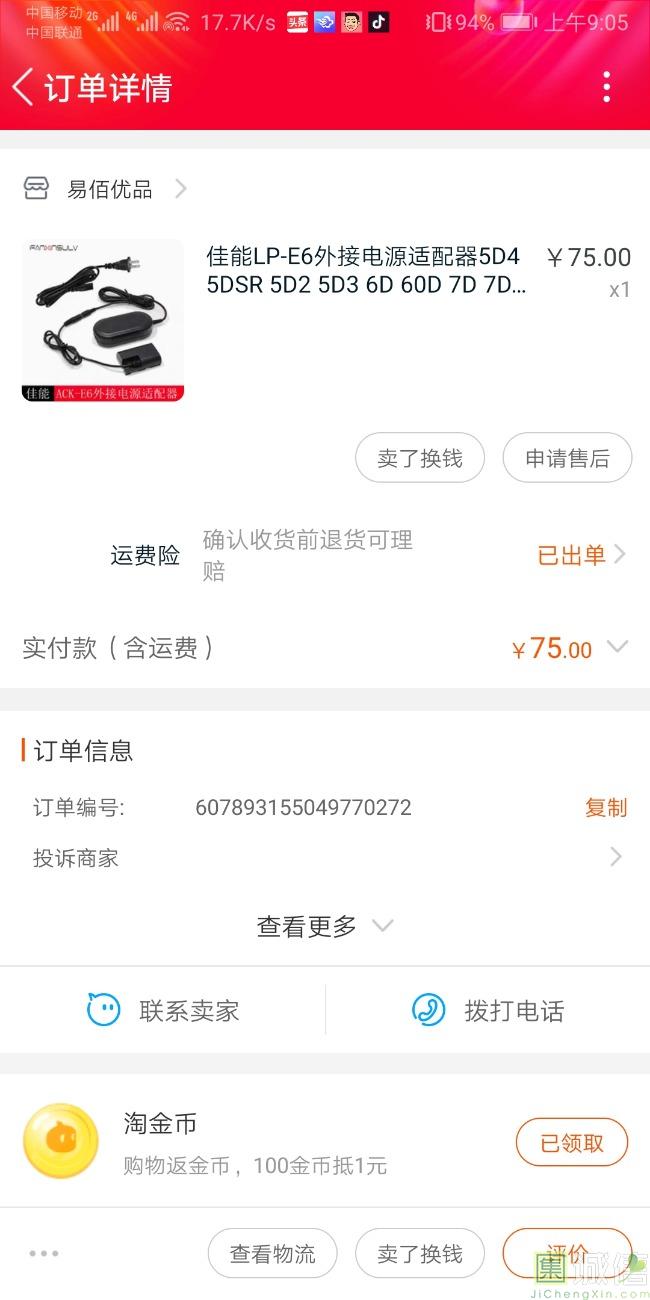650x1300 pixels.
Task: Tap 查看物流 to track shipment
Action: pos(272,1254)
